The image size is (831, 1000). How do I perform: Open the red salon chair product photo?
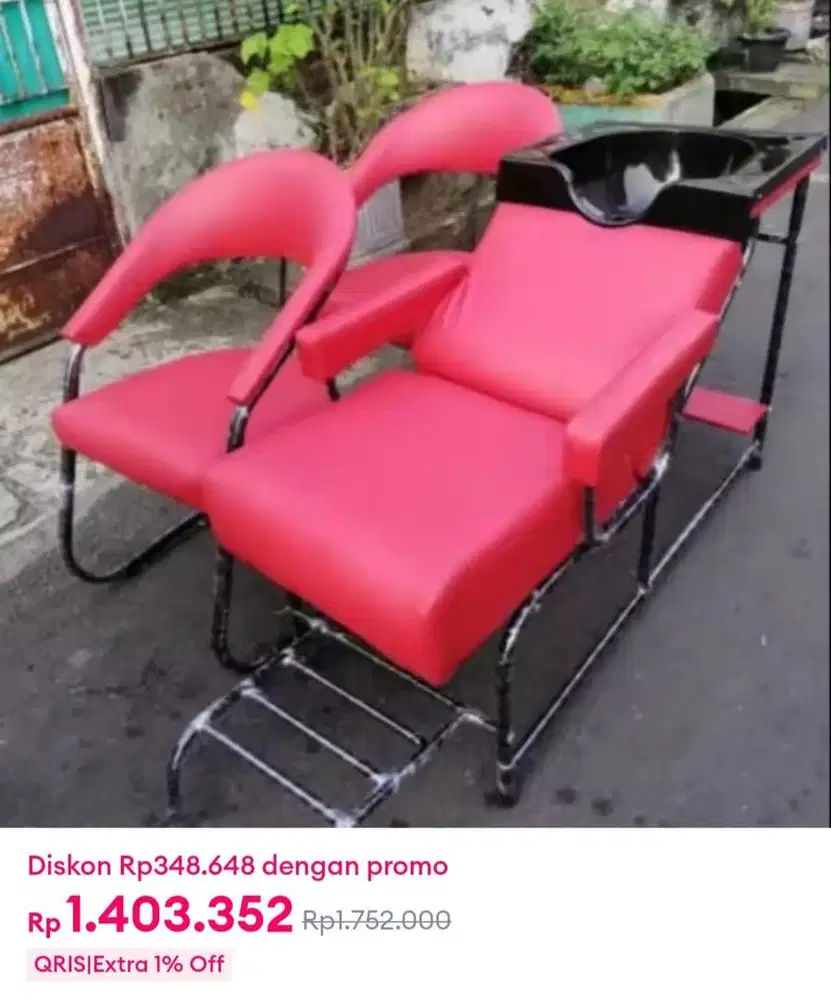click(415, 413)
